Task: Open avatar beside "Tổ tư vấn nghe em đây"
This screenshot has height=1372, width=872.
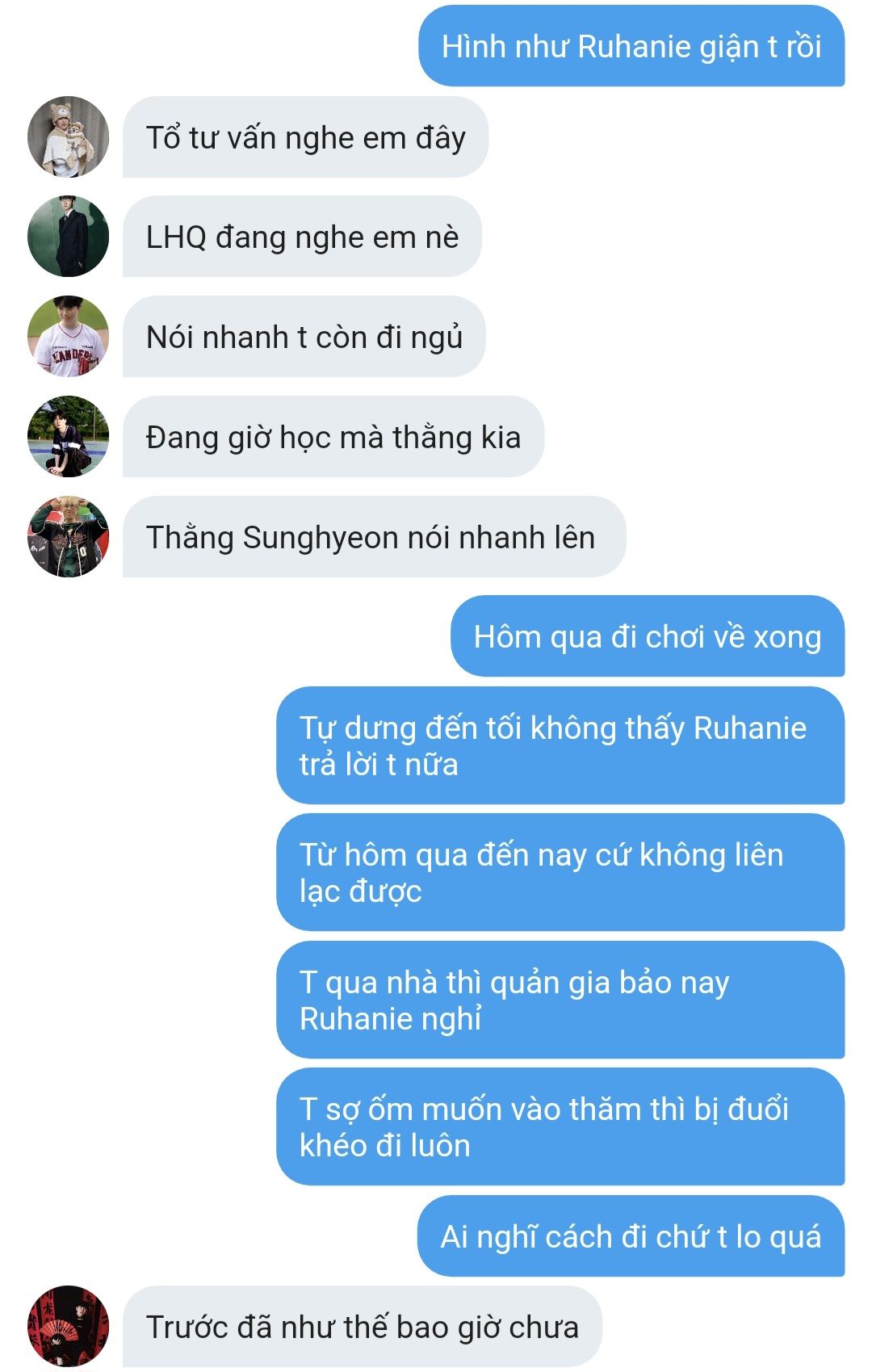Action: [68, 136]
